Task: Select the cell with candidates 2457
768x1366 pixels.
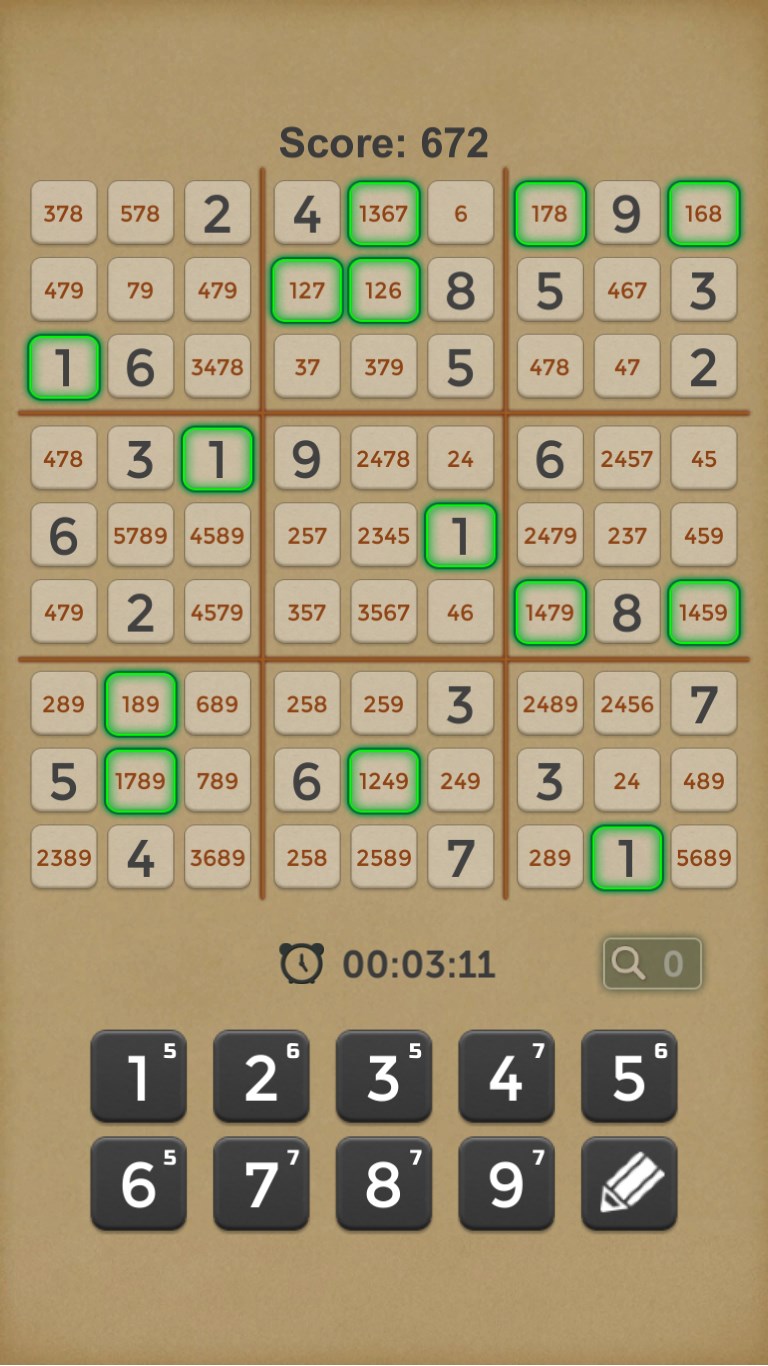Action: [627, 458]
